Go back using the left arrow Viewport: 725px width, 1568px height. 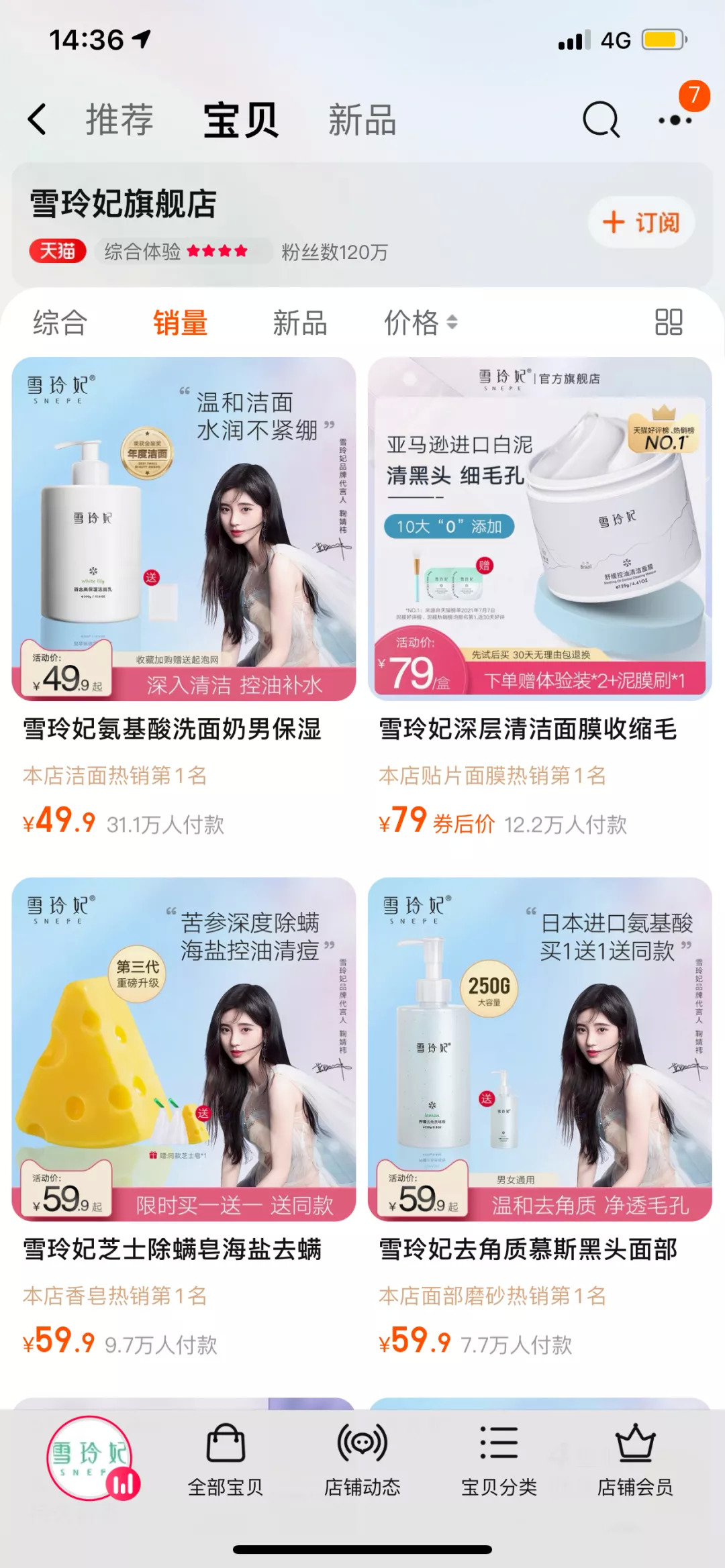point(38,120)
